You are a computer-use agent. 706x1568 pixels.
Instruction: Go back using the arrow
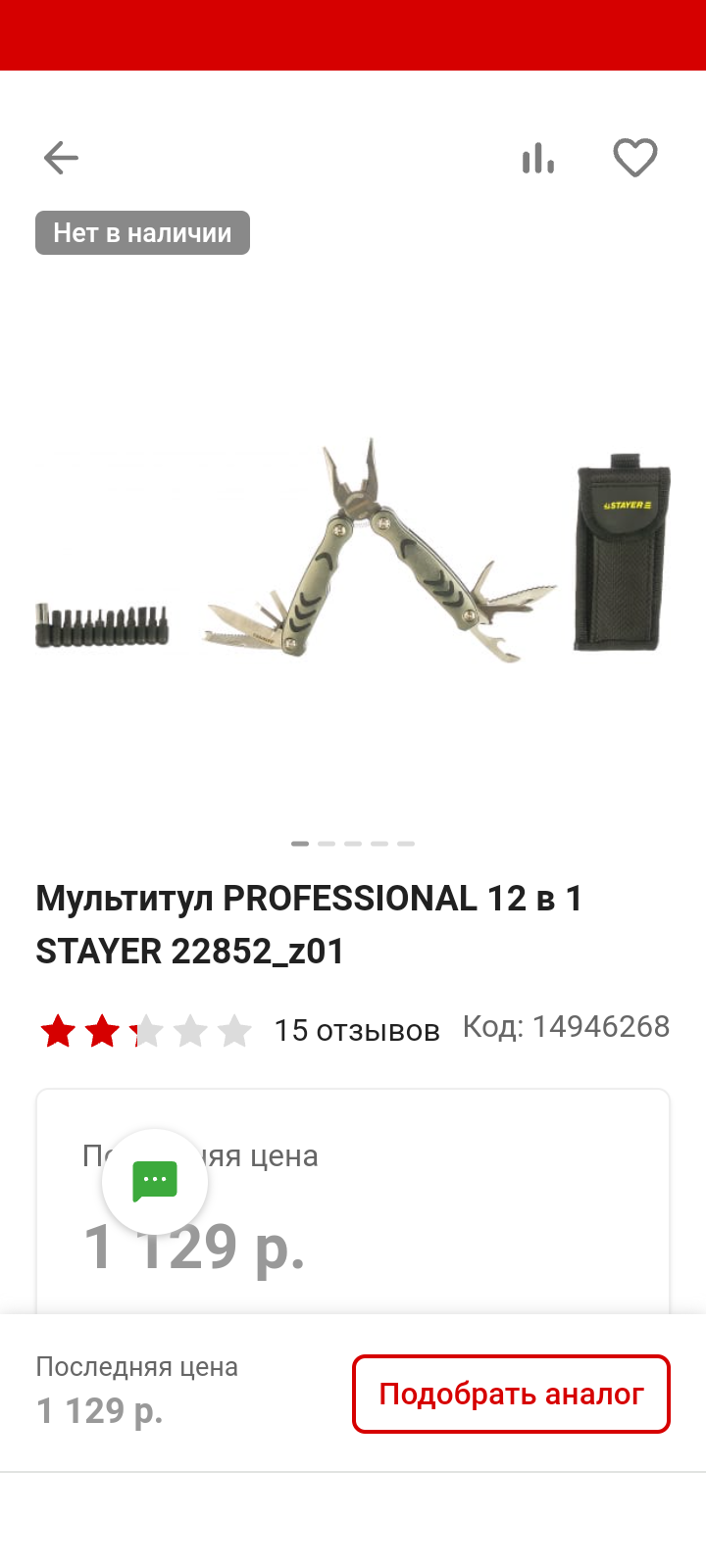point(61,158)
